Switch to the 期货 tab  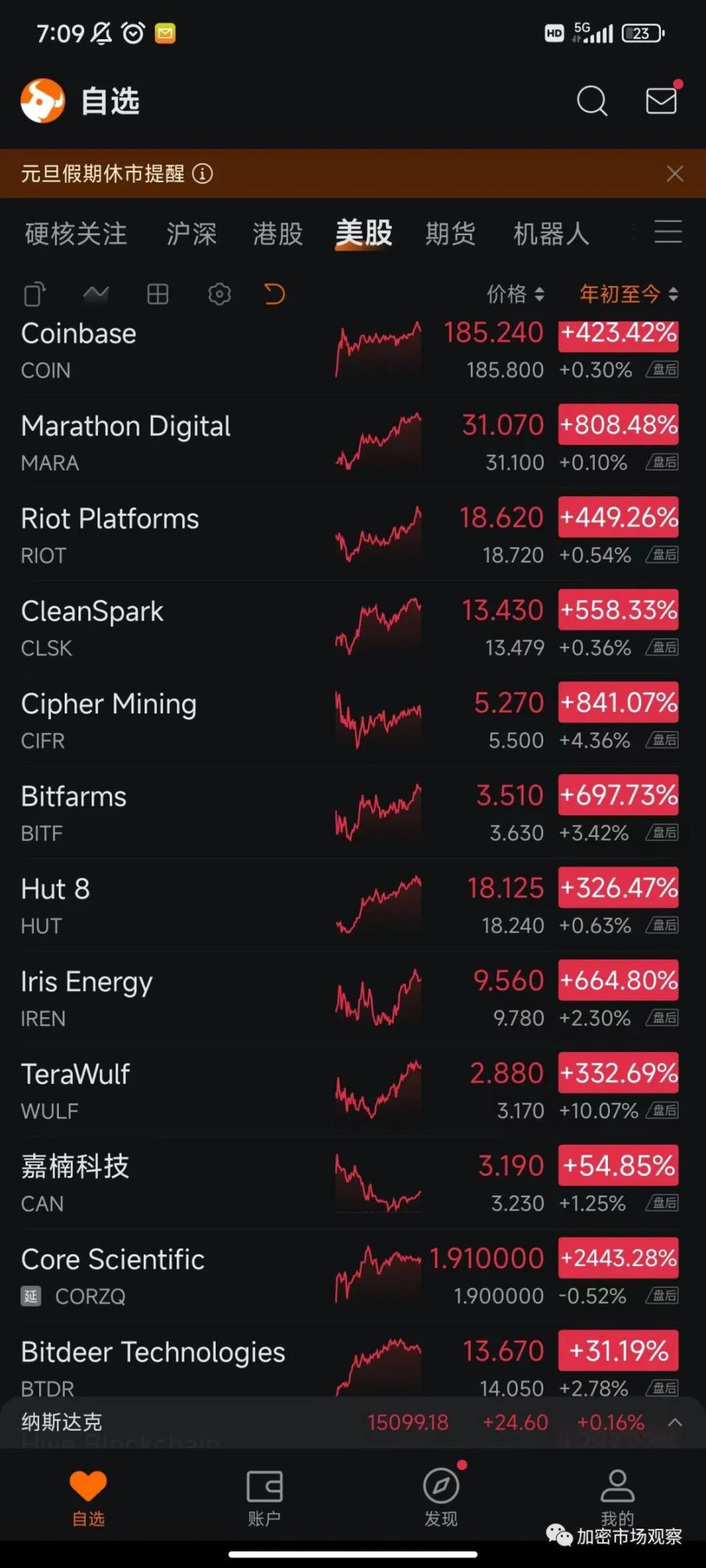[450, 234]
